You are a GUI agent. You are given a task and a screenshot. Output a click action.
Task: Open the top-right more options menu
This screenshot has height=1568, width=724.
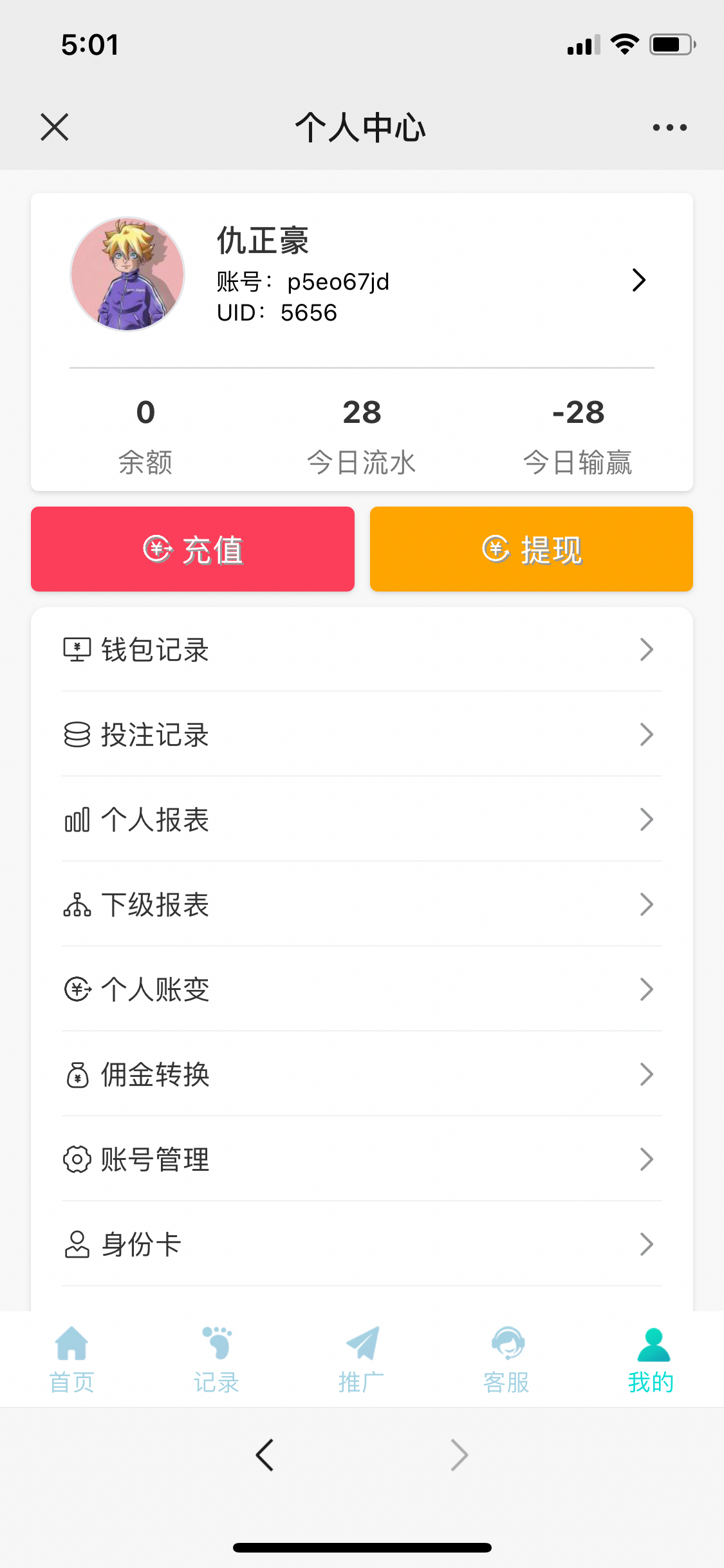tap(669, 127)
